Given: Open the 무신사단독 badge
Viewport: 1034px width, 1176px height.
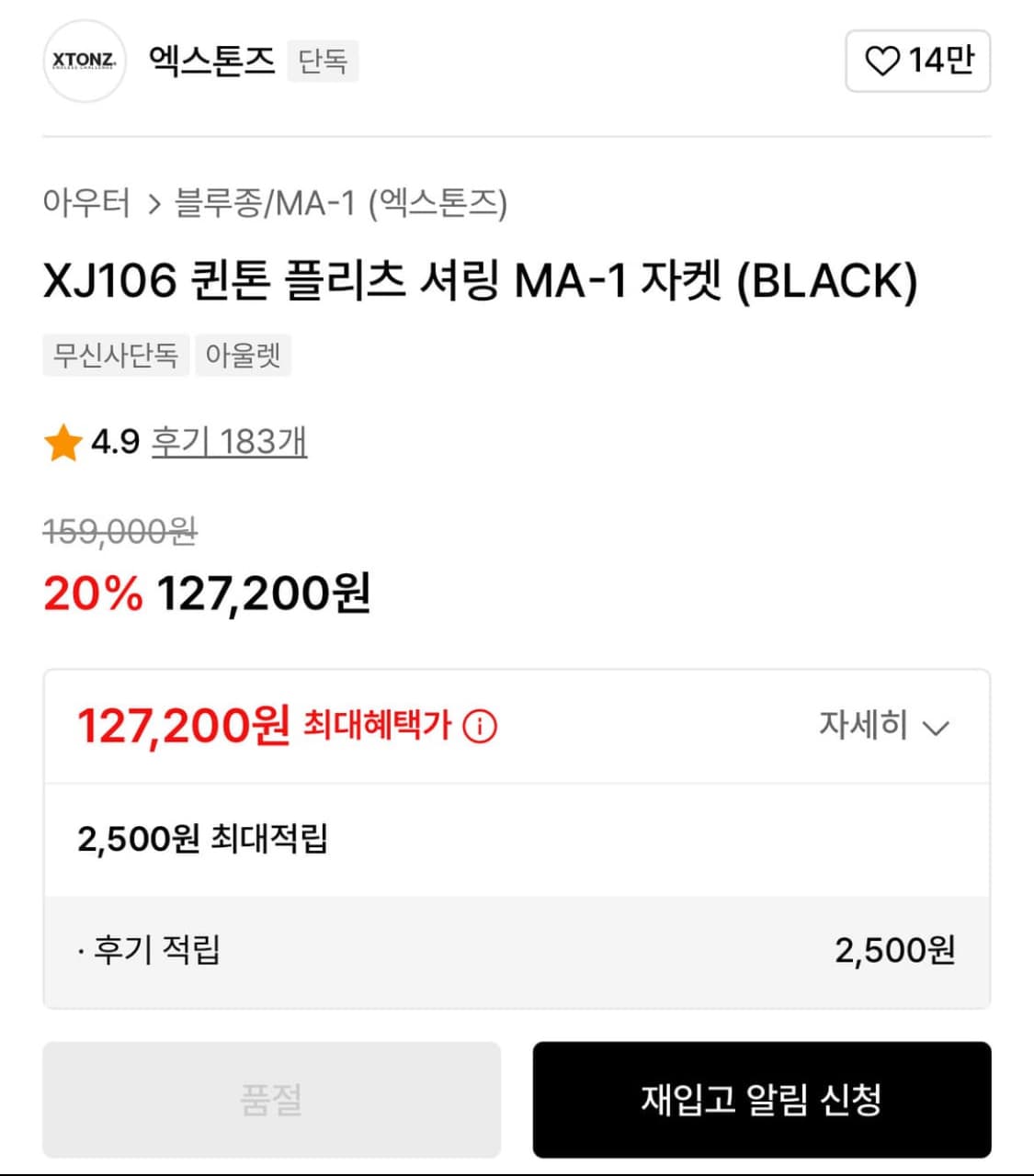Looking at the screenshot, I should tap(113, 356).
